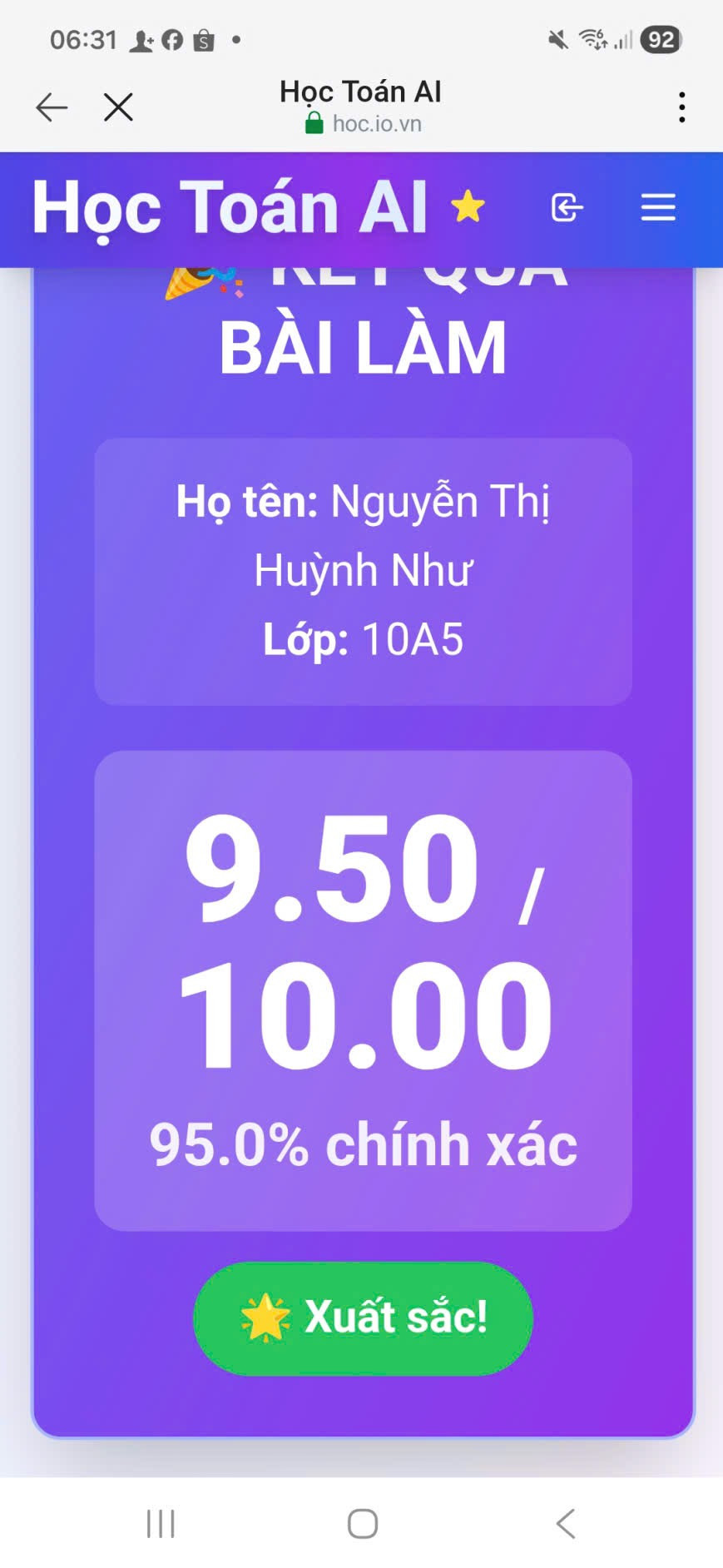This screenshot has width=723, height=1568.
Task: Tap the logout icon in header
Action: pos(567,207)
